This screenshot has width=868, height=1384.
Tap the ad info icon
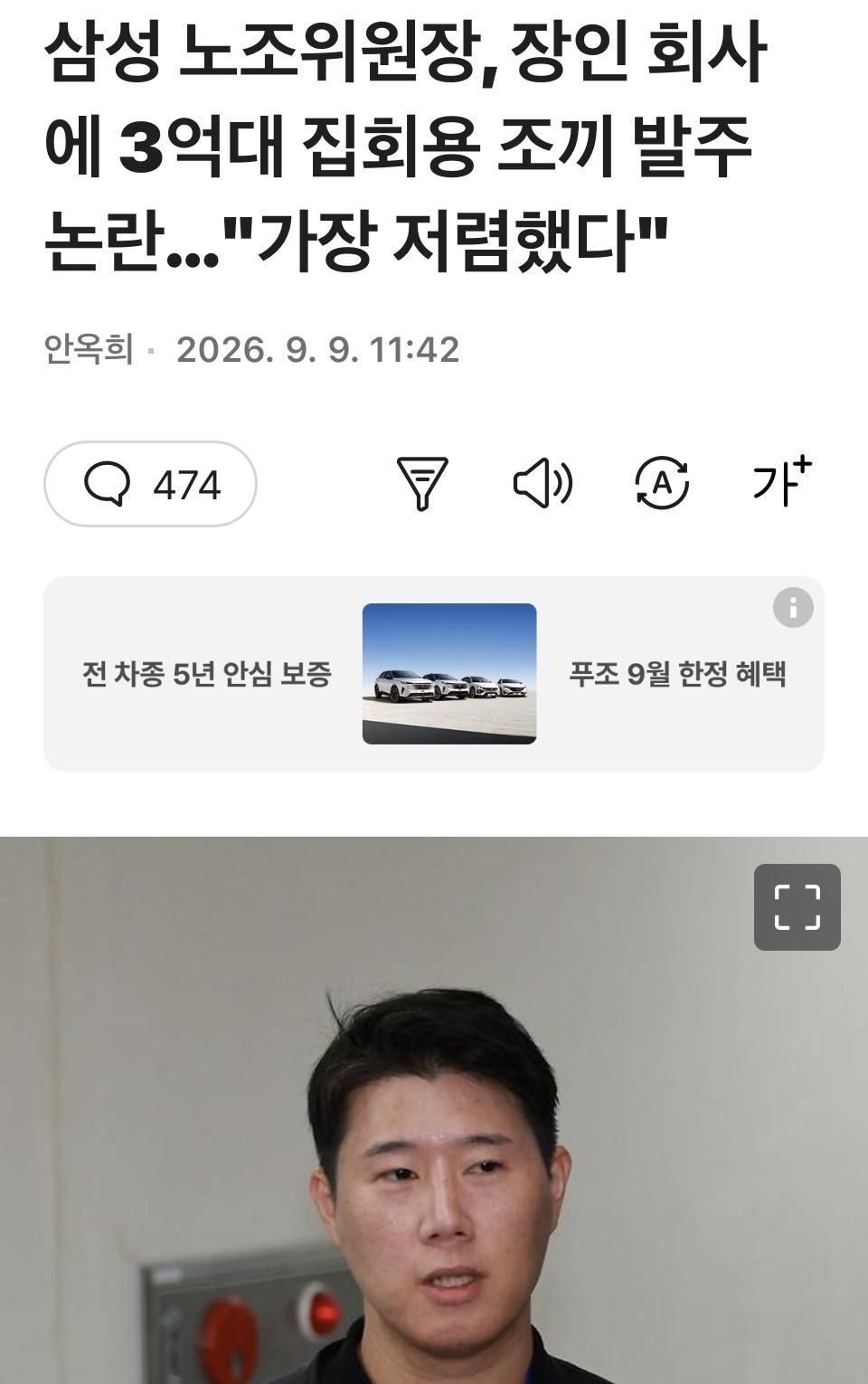(793, 607)
